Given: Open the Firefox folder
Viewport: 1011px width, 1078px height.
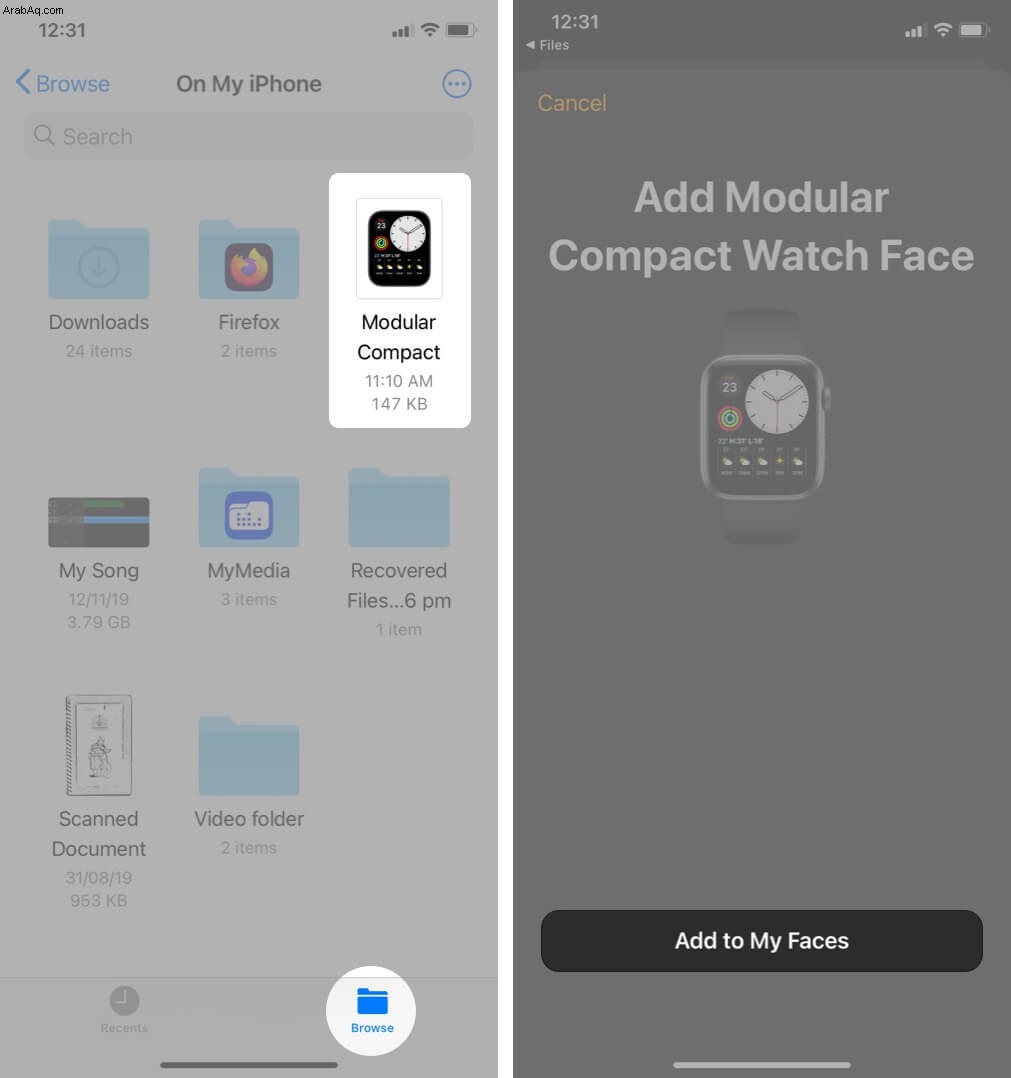Looking at the screenshot, I should (248, 261).
